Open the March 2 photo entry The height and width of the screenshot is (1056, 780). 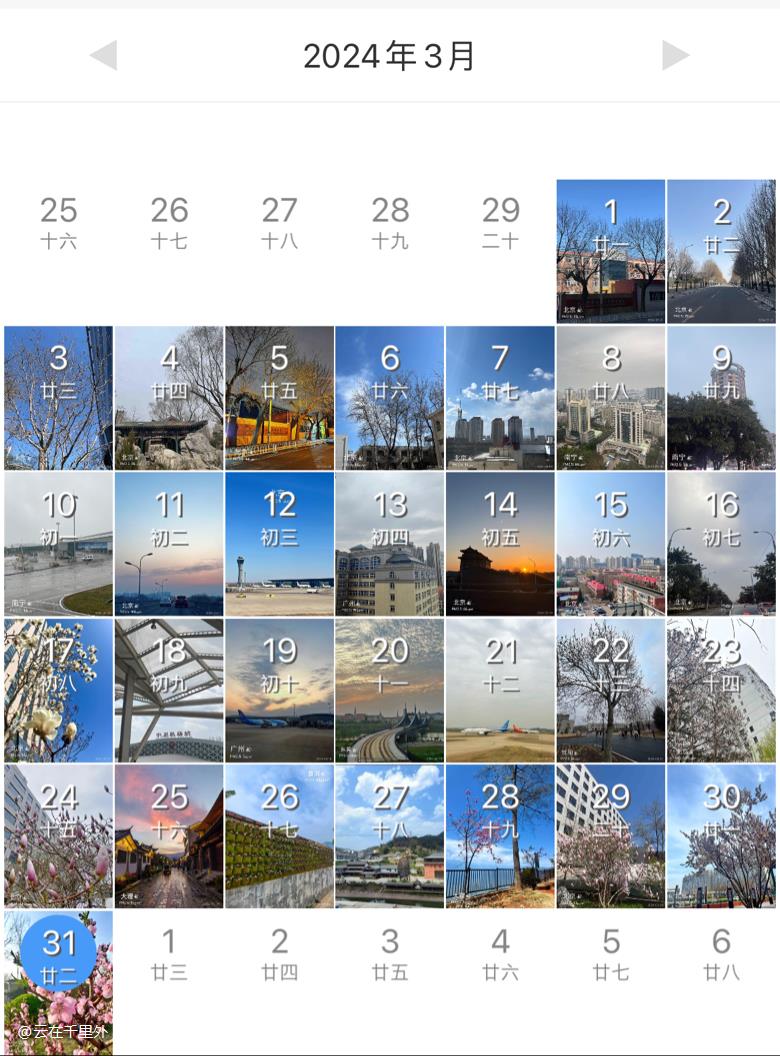[x=721, y=251]
